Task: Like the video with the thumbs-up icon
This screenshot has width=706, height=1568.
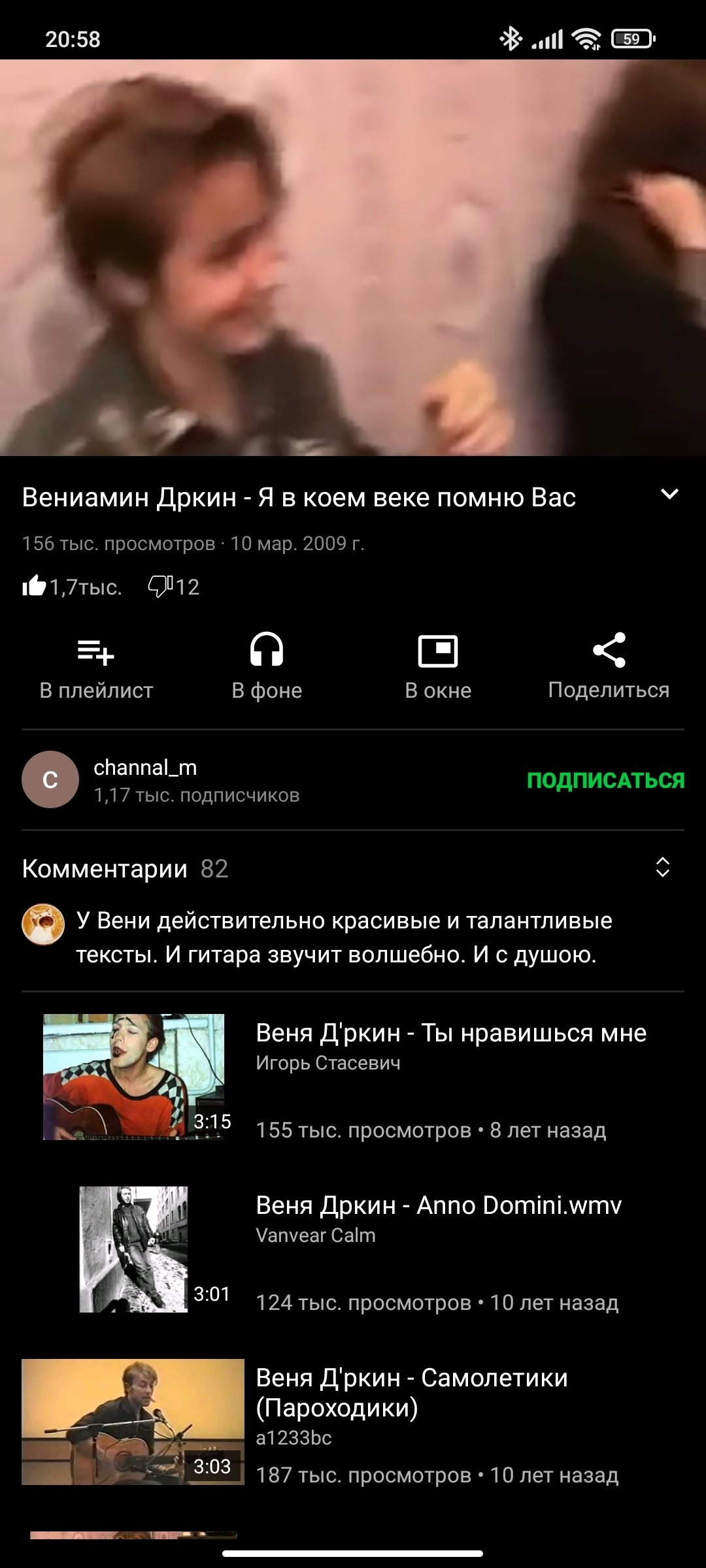Action: click(34, 586)
